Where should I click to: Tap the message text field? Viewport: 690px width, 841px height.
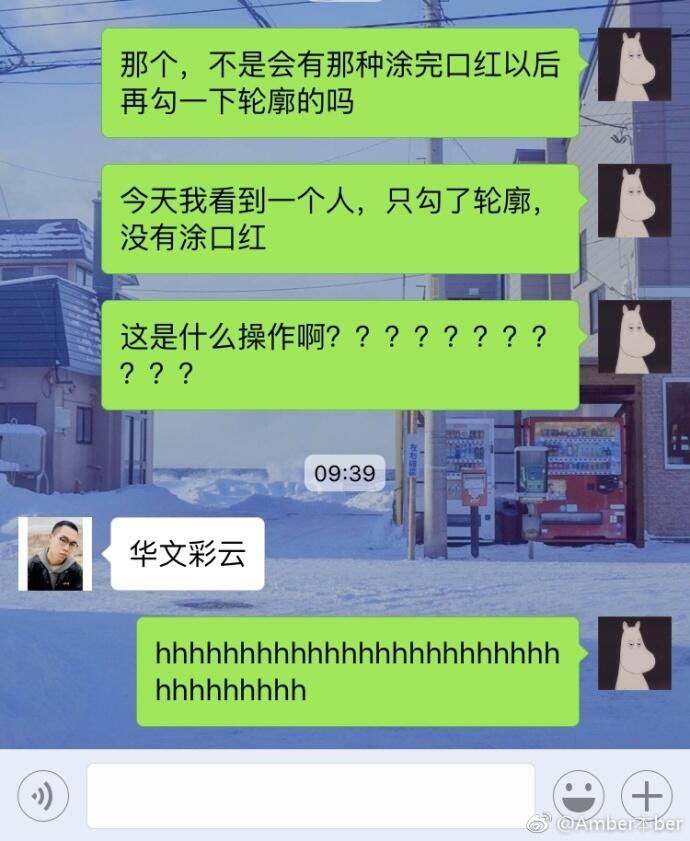click(x=310, y=796)
